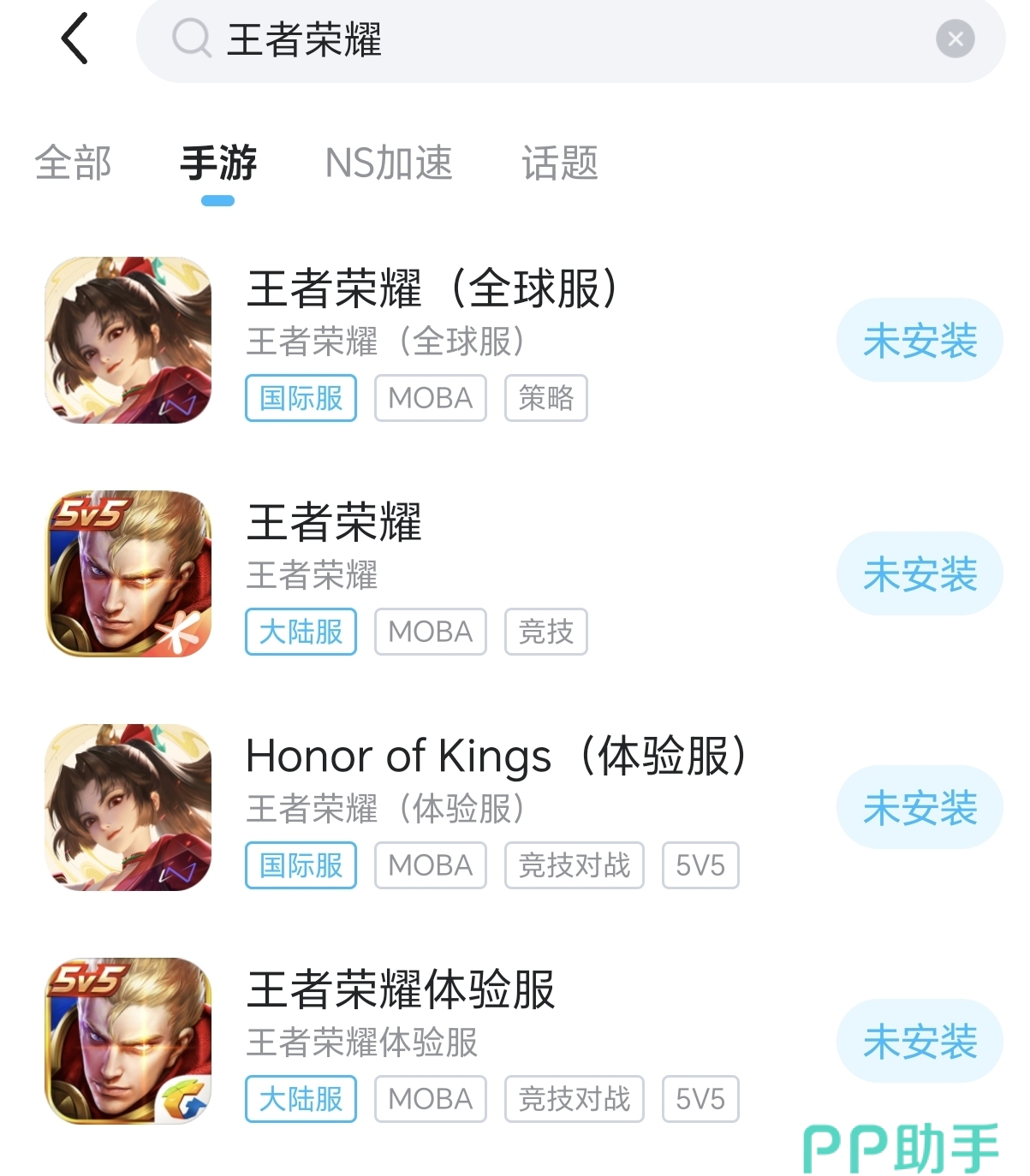Screen dimensions: 1030x1176
Task: Open 王者荣耀（全球服）game result
Action: pos(432,288)
